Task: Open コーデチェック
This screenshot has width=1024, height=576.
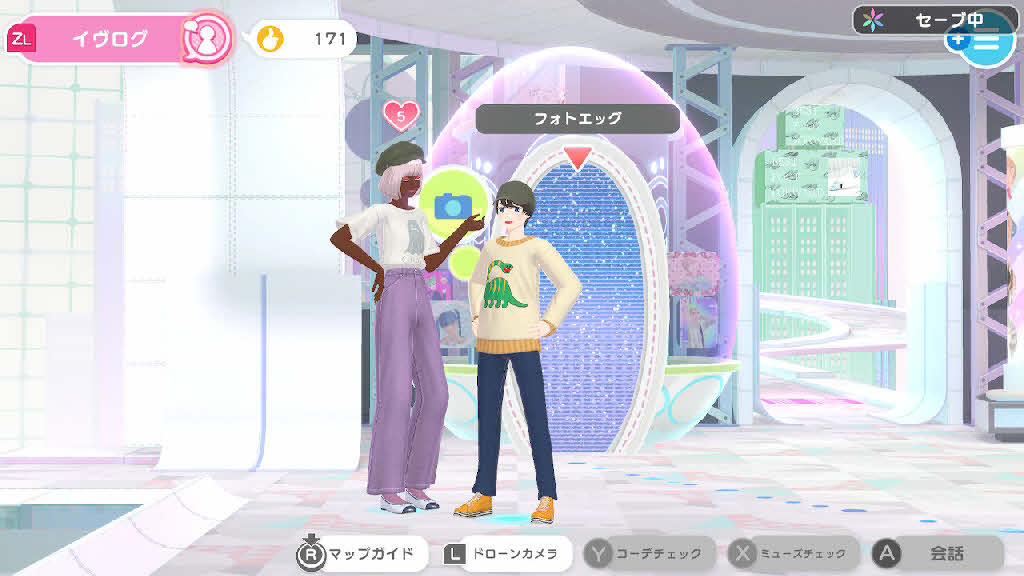Action: (x=650, y=553)
